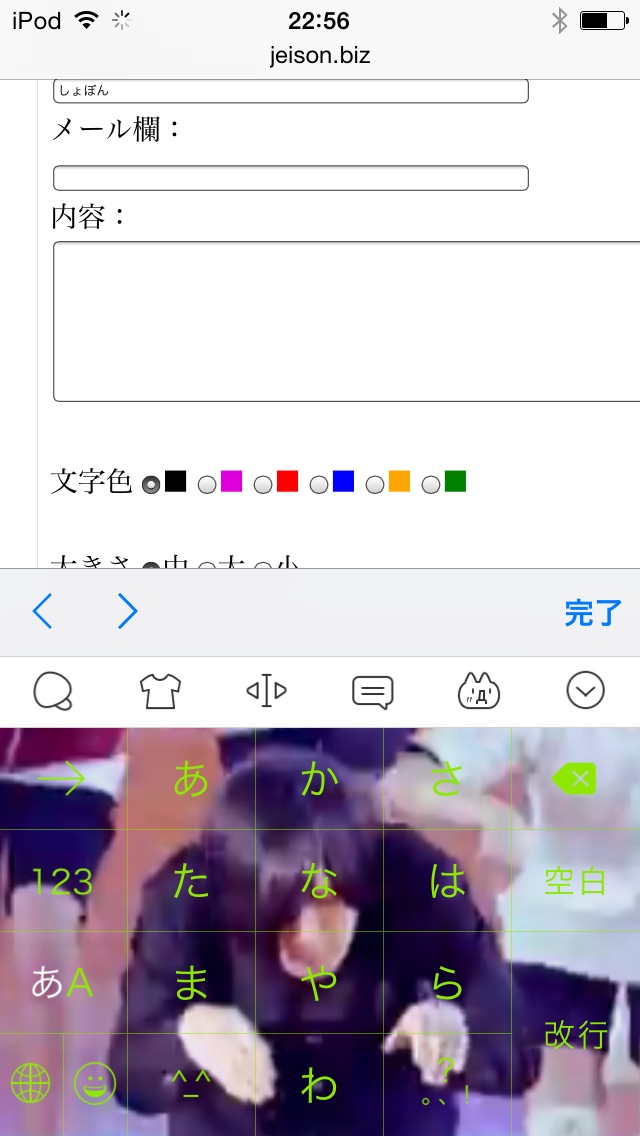640x1136 pixels.
Task: Open the message phrases icon in keyboard toolbar
Action: 373,690
